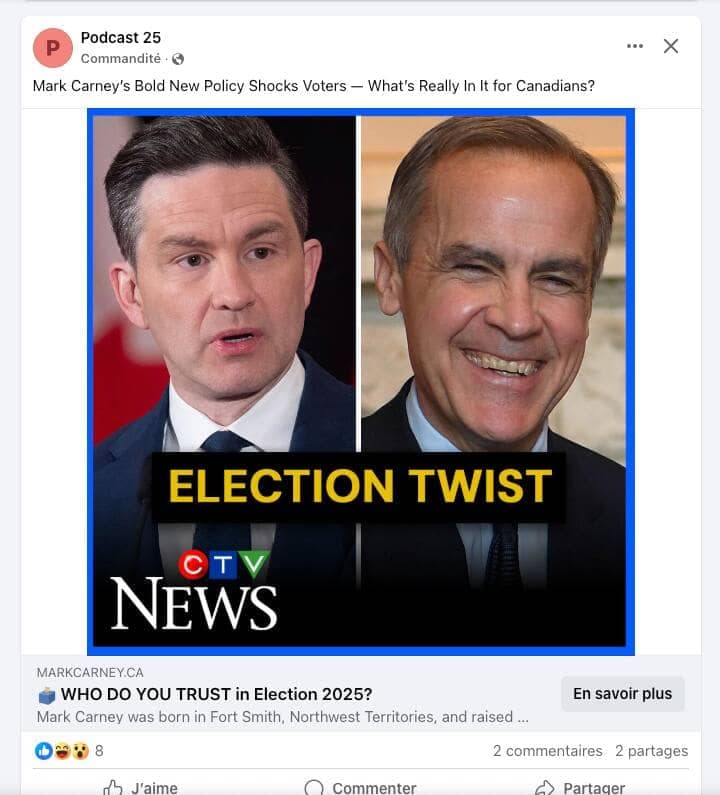Open the Election Twist ad image
The image size is (720, 795).
tap(360, 381)
